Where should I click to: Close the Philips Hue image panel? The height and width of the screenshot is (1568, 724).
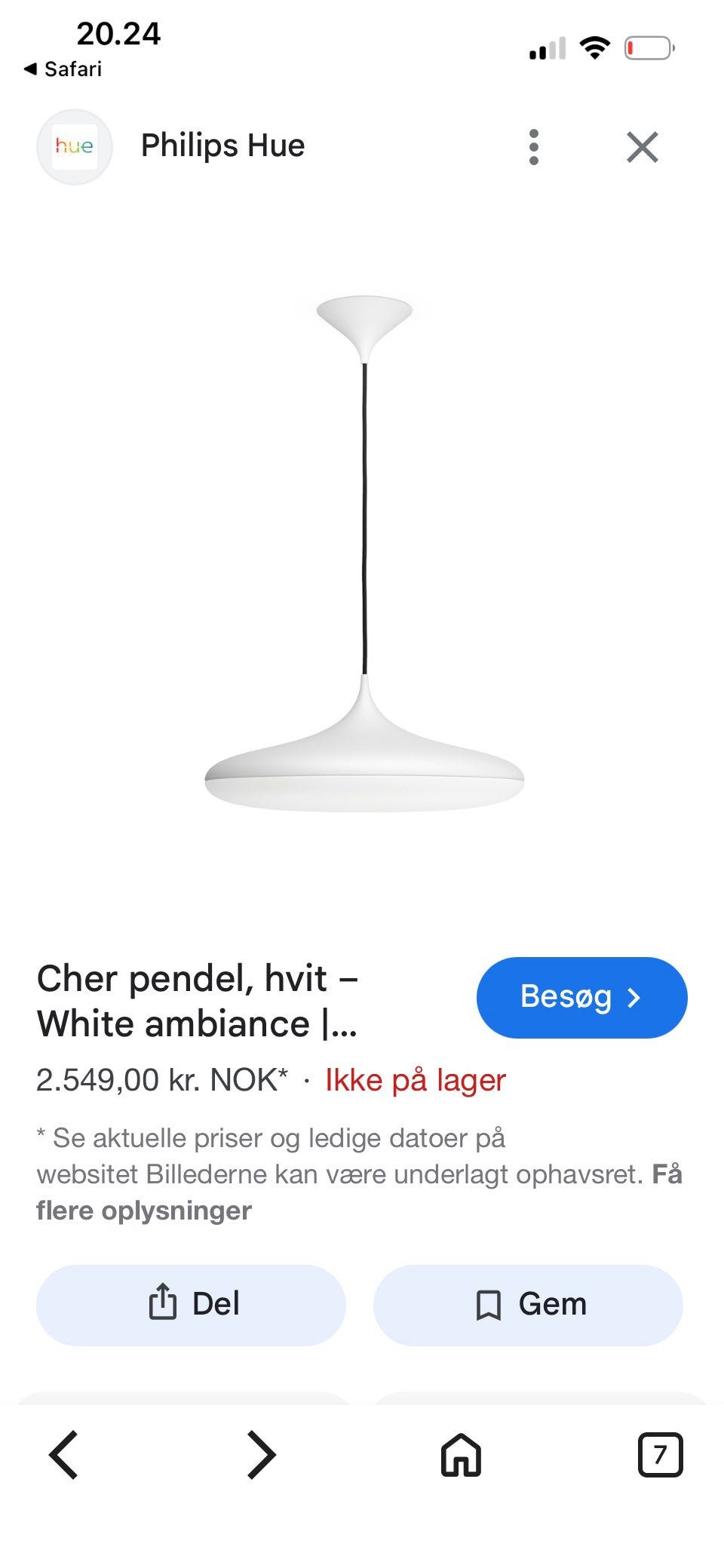pos(643,147)
